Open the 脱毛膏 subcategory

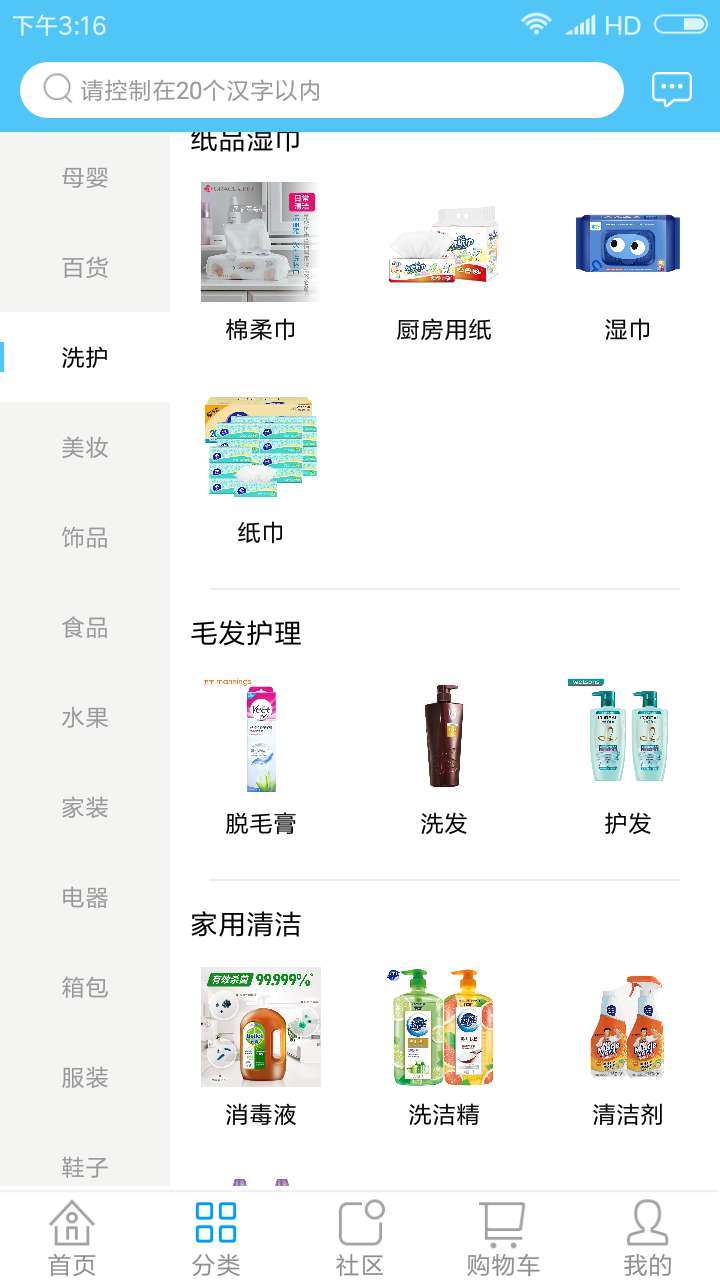(x=260, y=757)
